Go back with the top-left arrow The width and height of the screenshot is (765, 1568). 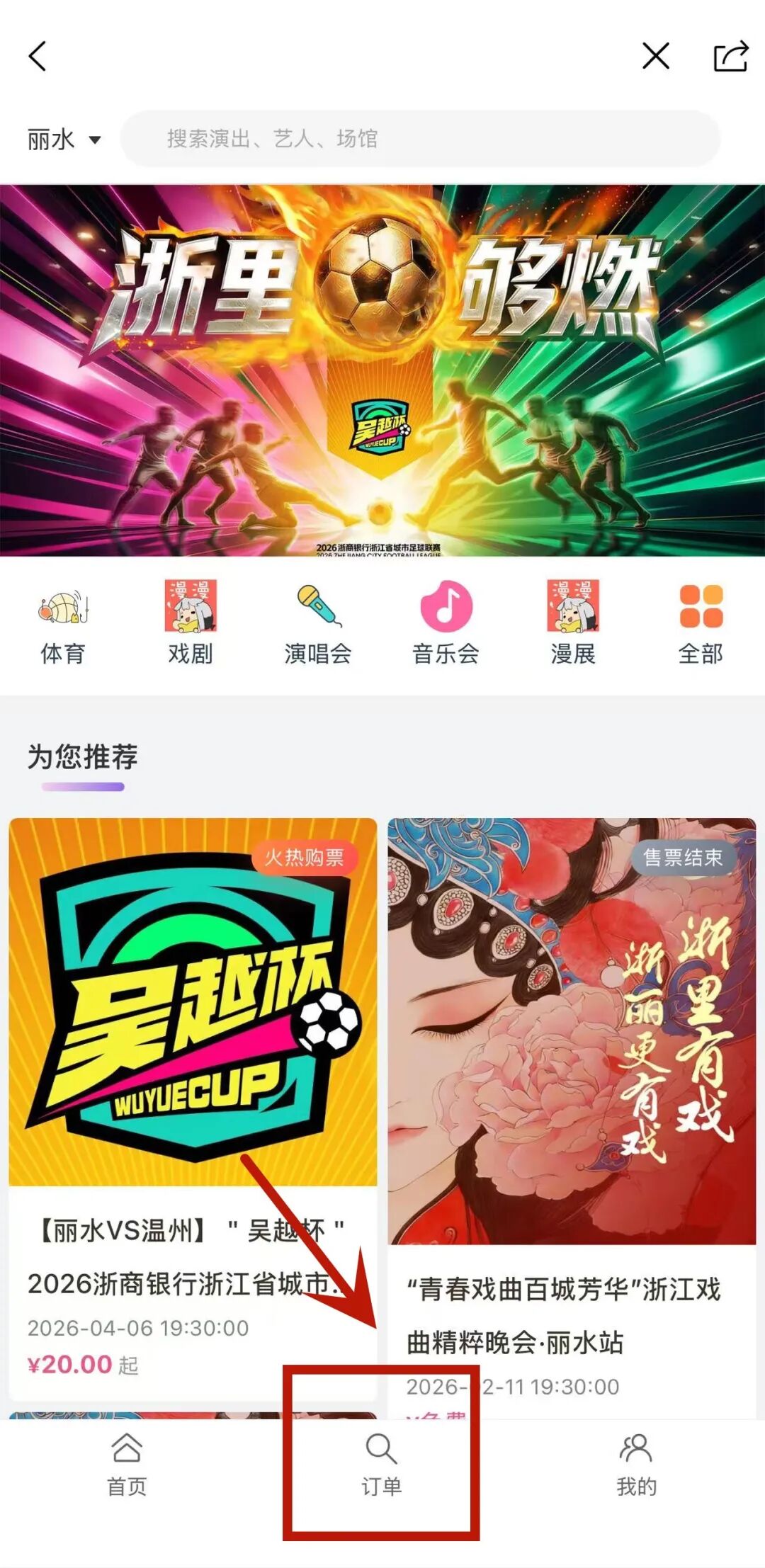coord(38,56)
